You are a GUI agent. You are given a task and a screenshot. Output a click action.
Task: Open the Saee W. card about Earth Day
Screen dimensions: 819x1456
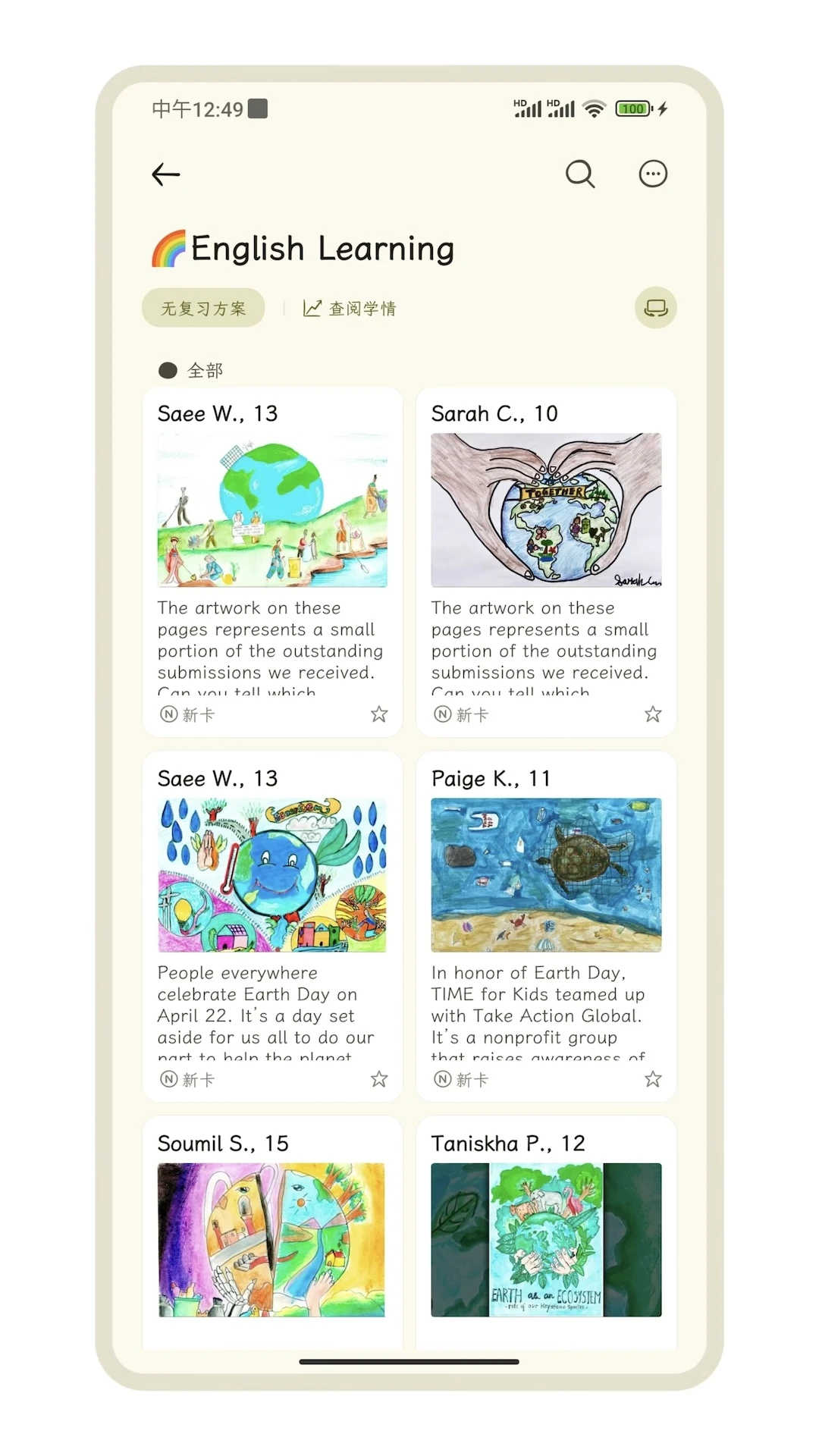click(x=272, y=918)
